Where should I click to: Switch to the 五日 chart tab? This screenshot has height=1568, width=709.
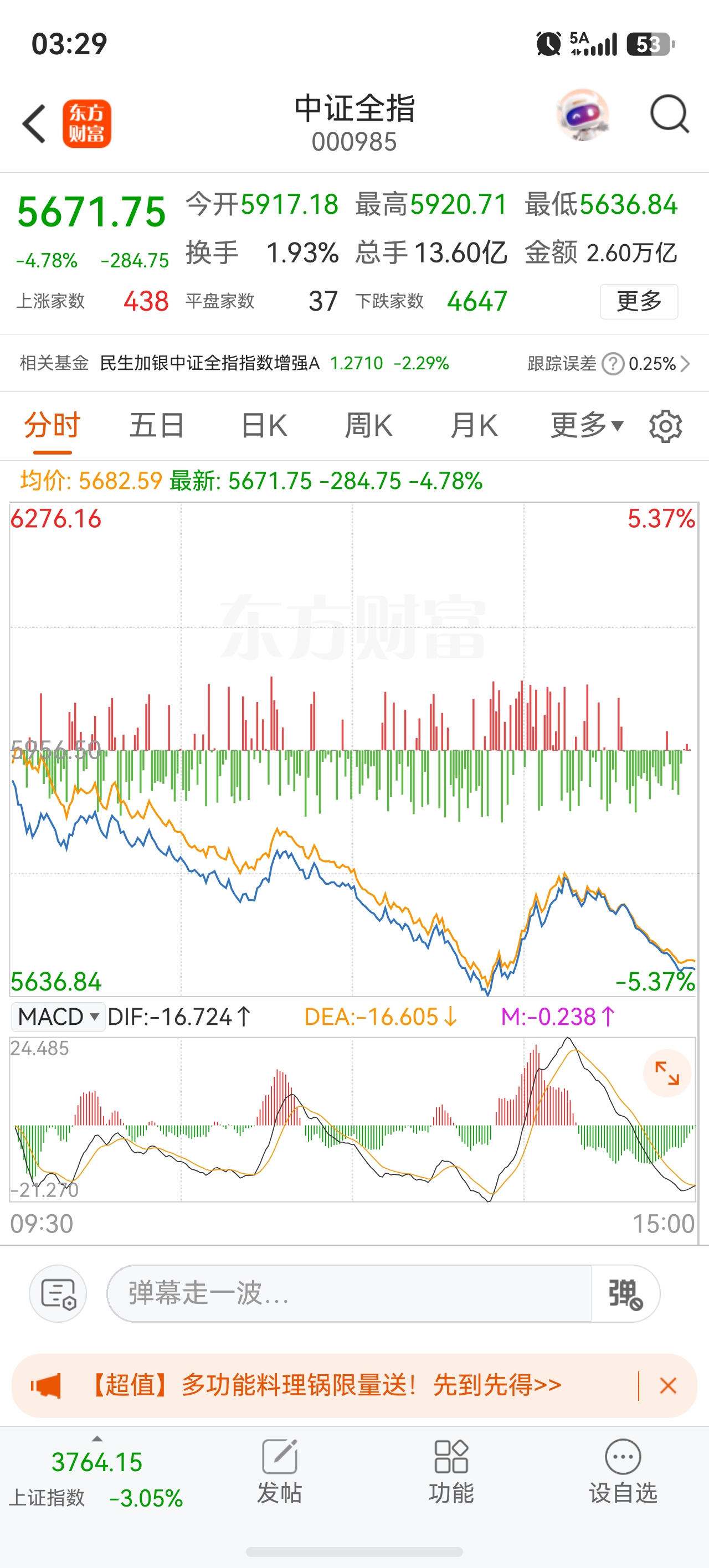click(157, 425)
